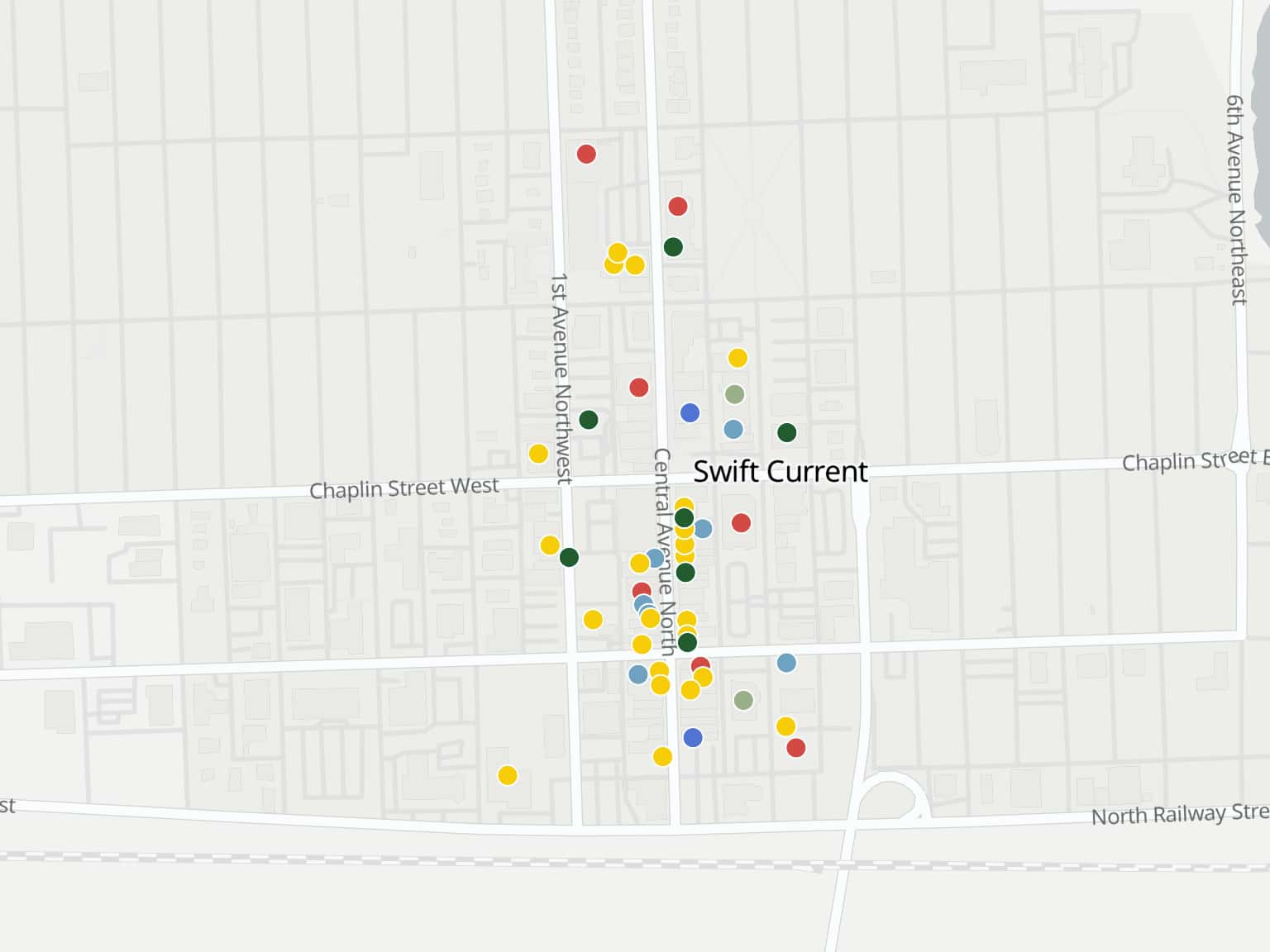1270x952 pixels.
Task: Tap the northernmost red marker beside 1st Avenue Northwest
Action: [586, 154]
